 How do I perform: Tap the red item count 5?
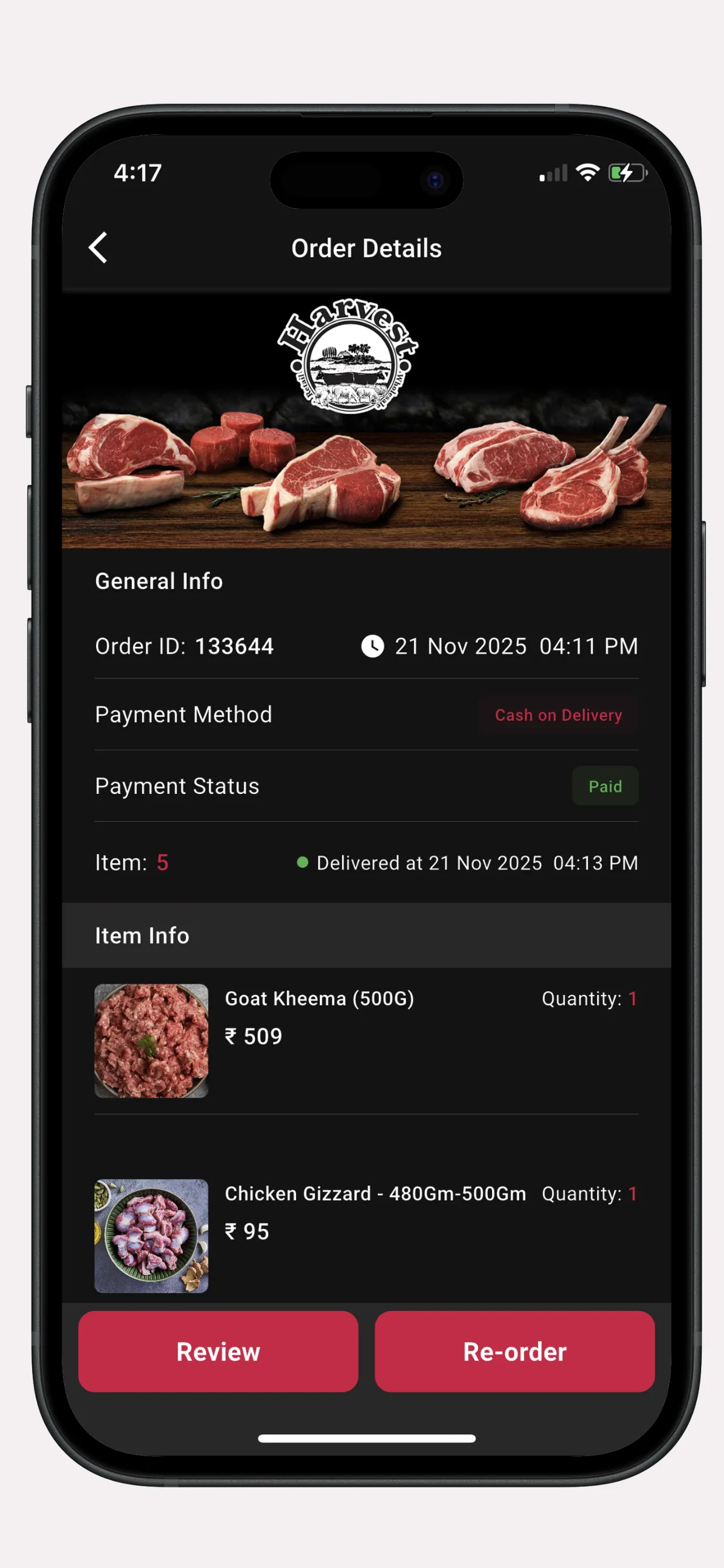161,863
